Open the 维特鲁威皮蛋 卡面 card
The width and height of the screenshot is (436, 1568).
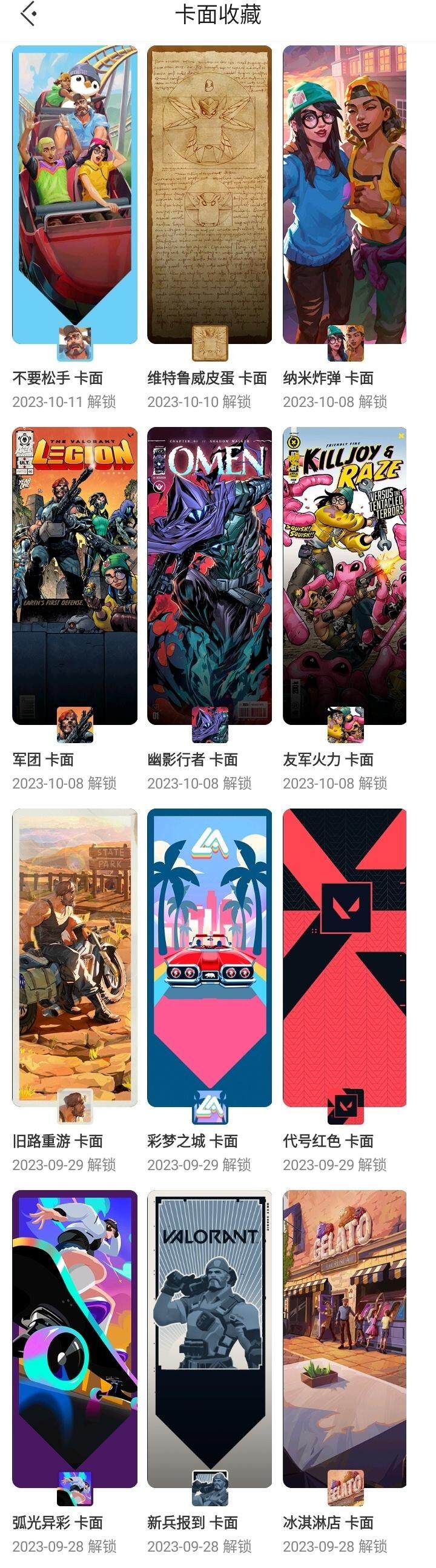click(210, 195)
